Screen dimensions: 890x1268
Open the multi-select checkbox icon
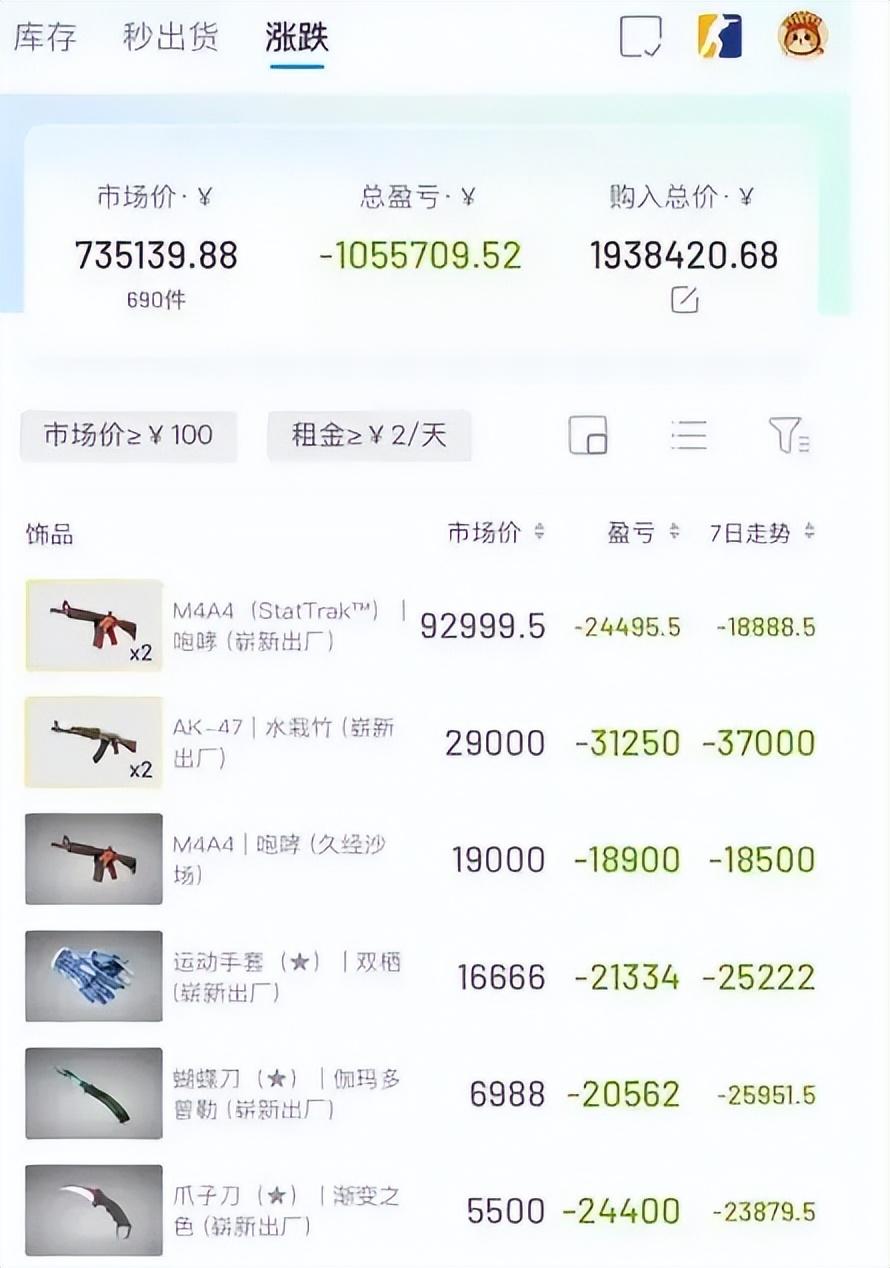pyautogui.click(x=641, y=37)
